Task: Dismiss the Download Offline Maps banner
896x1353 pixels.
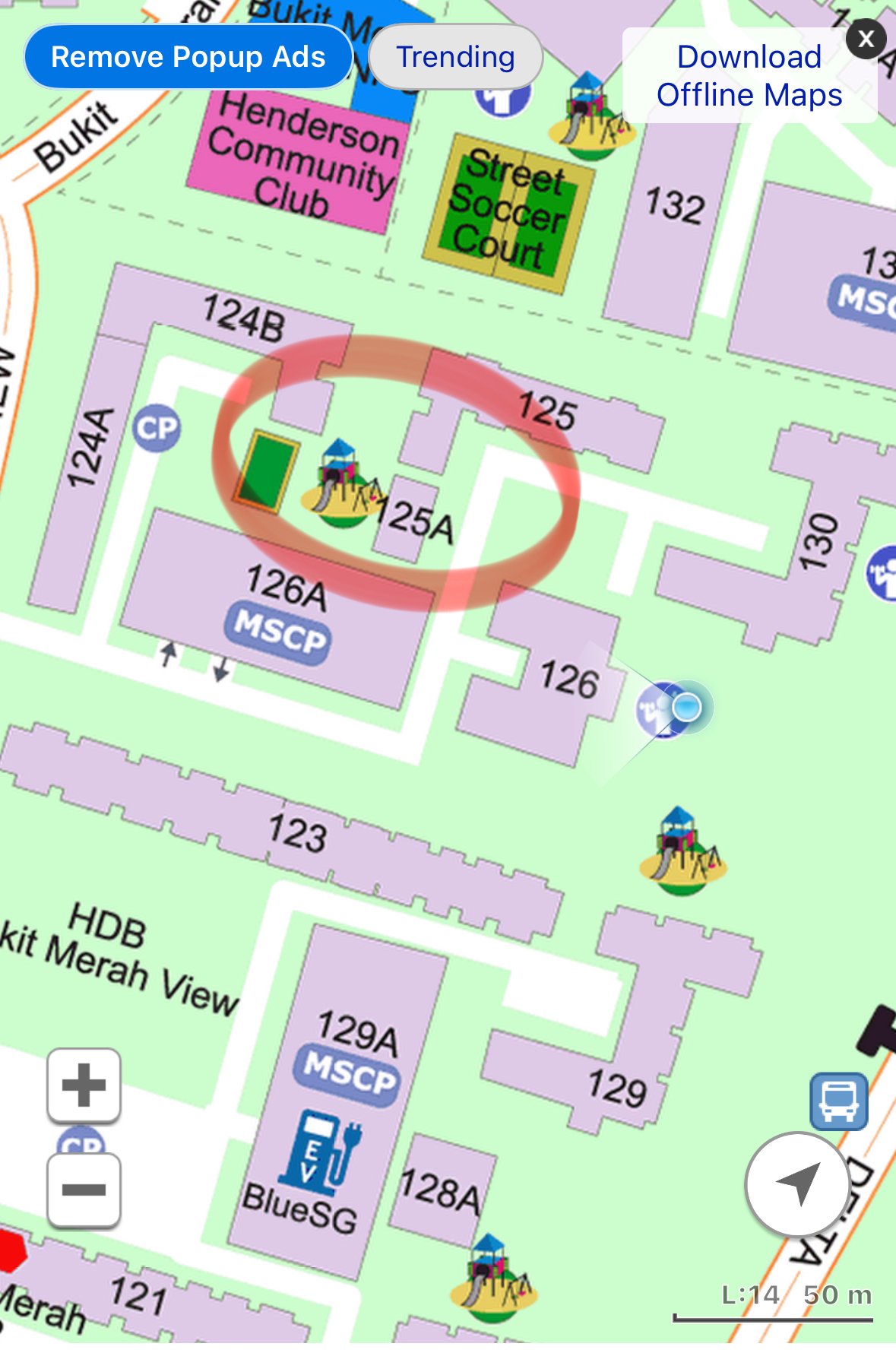Action: [x=865, y=39]
